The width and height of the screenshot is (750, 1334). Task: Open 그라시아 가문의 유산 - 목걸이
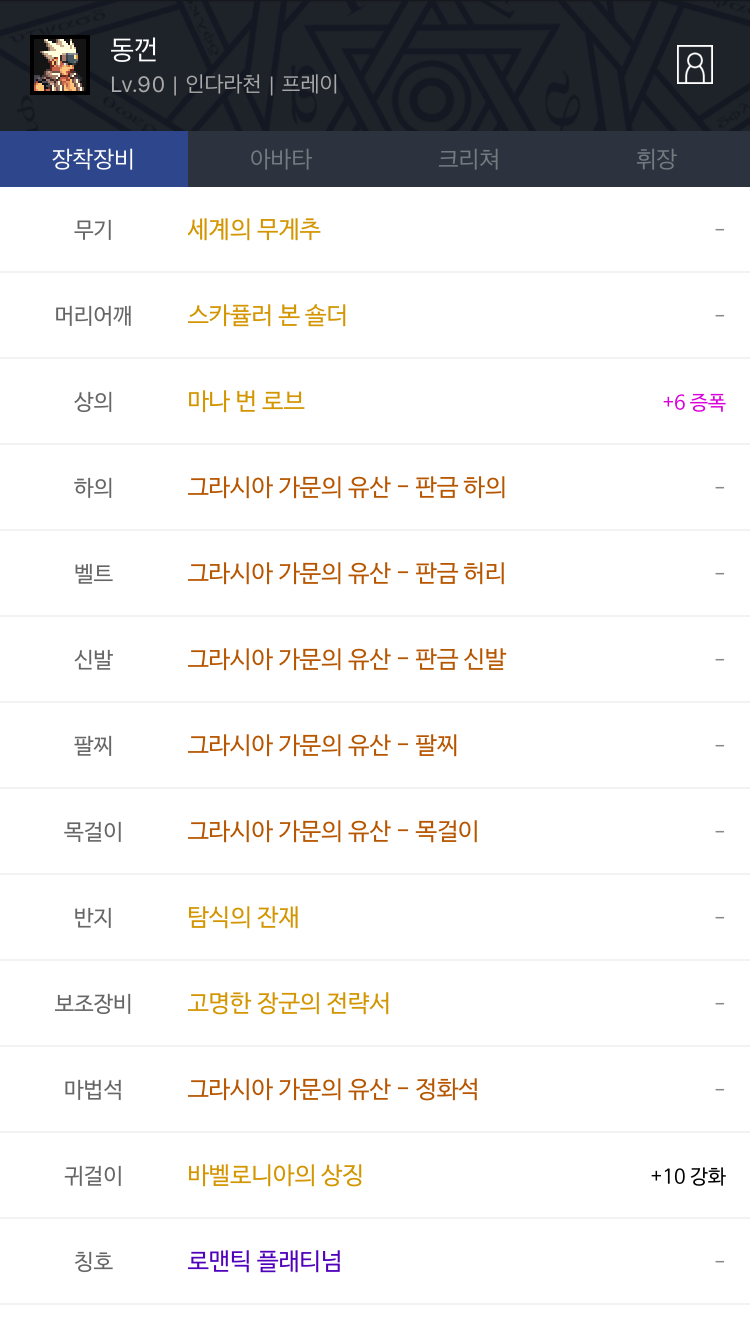(333, 831)
